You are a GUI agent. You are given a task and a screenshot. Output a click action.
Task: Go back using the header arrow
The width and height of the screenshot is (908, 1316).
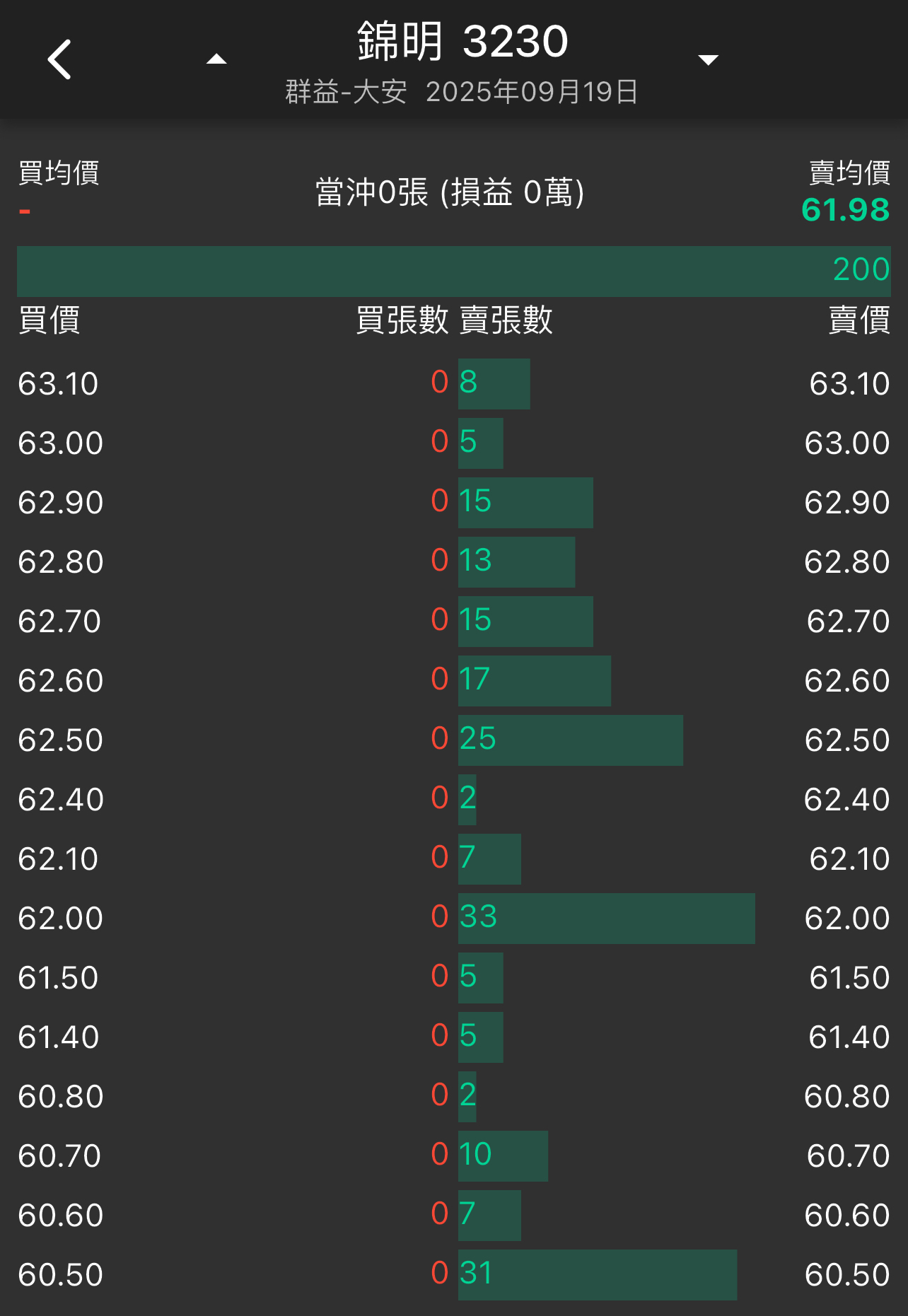(x=60, y=59)
